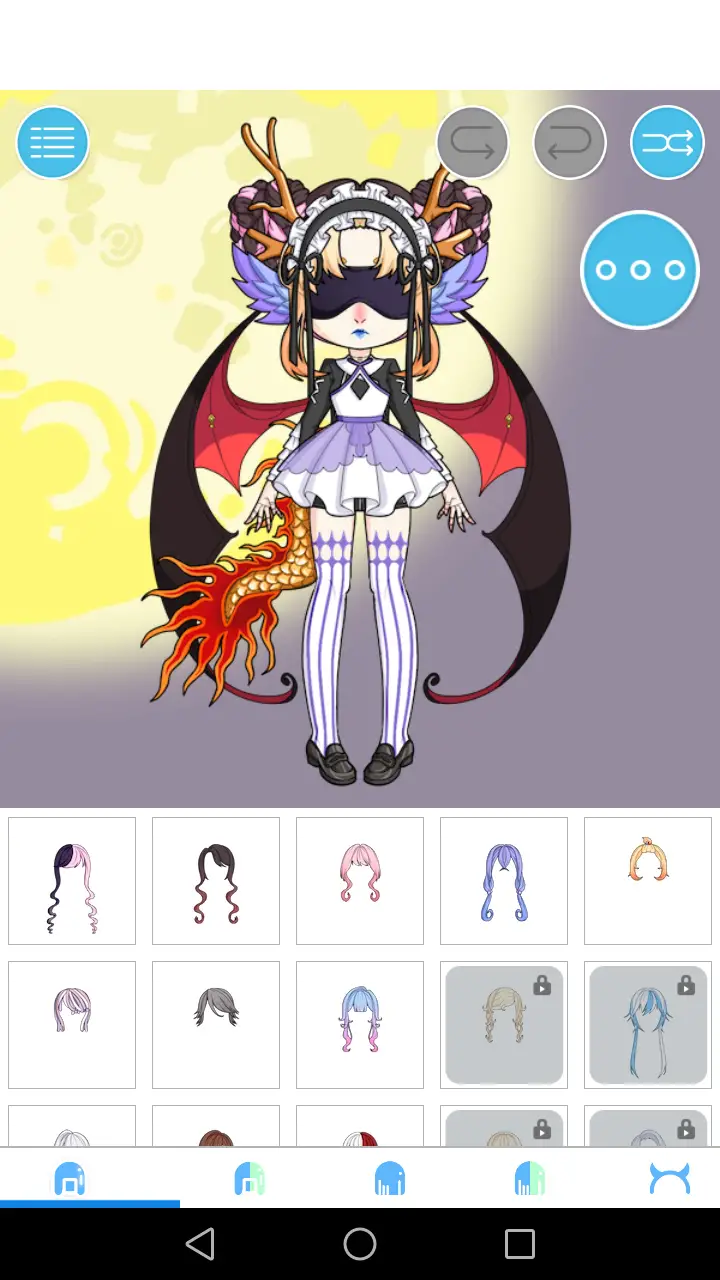The height and width of the screenshot is (1280, 720).
Task: Open the horns category on the tab bar
Action: pos(669,1179)
